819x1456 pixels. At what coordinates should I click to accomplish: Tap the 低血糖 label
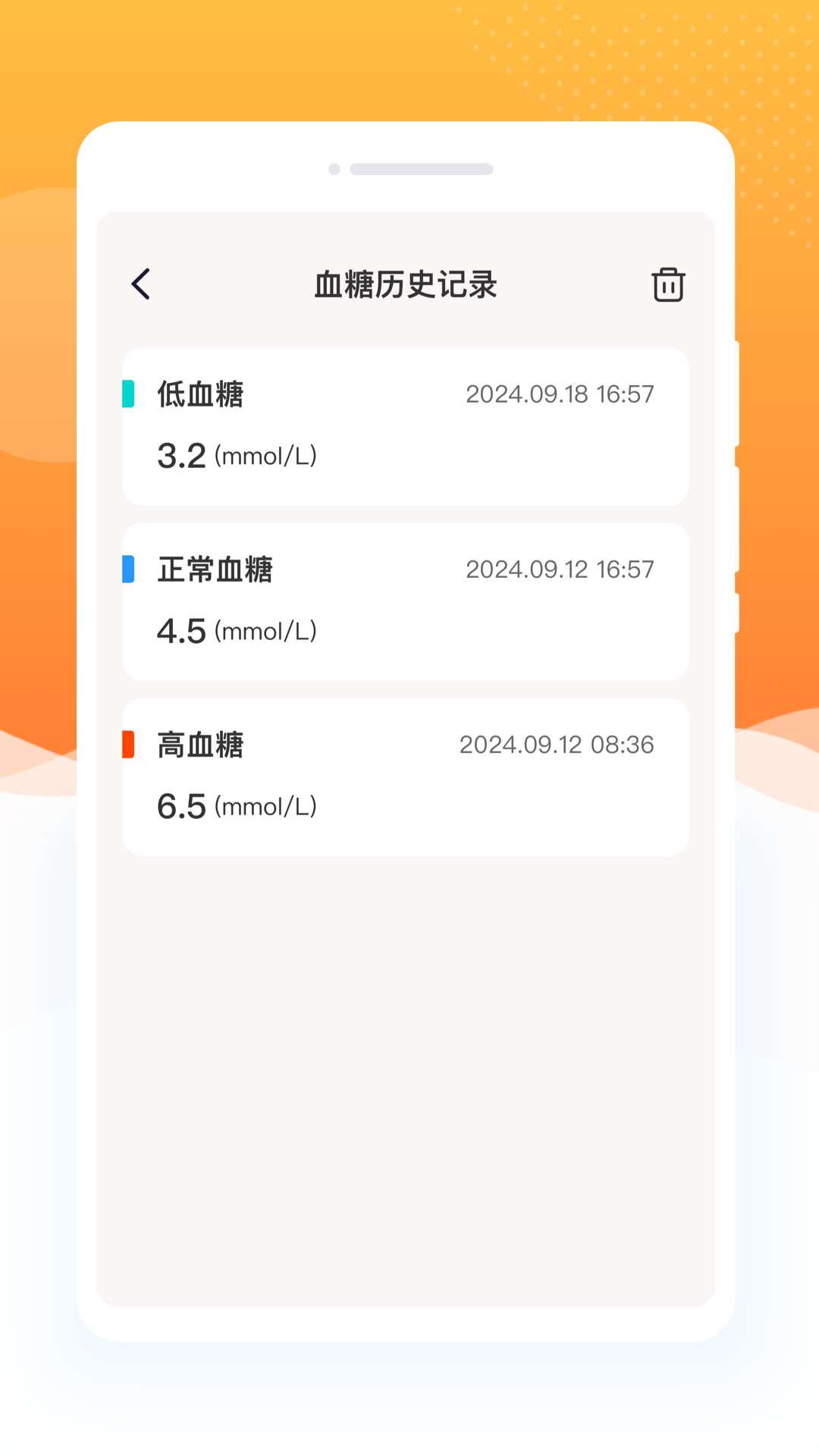[199, 394]
